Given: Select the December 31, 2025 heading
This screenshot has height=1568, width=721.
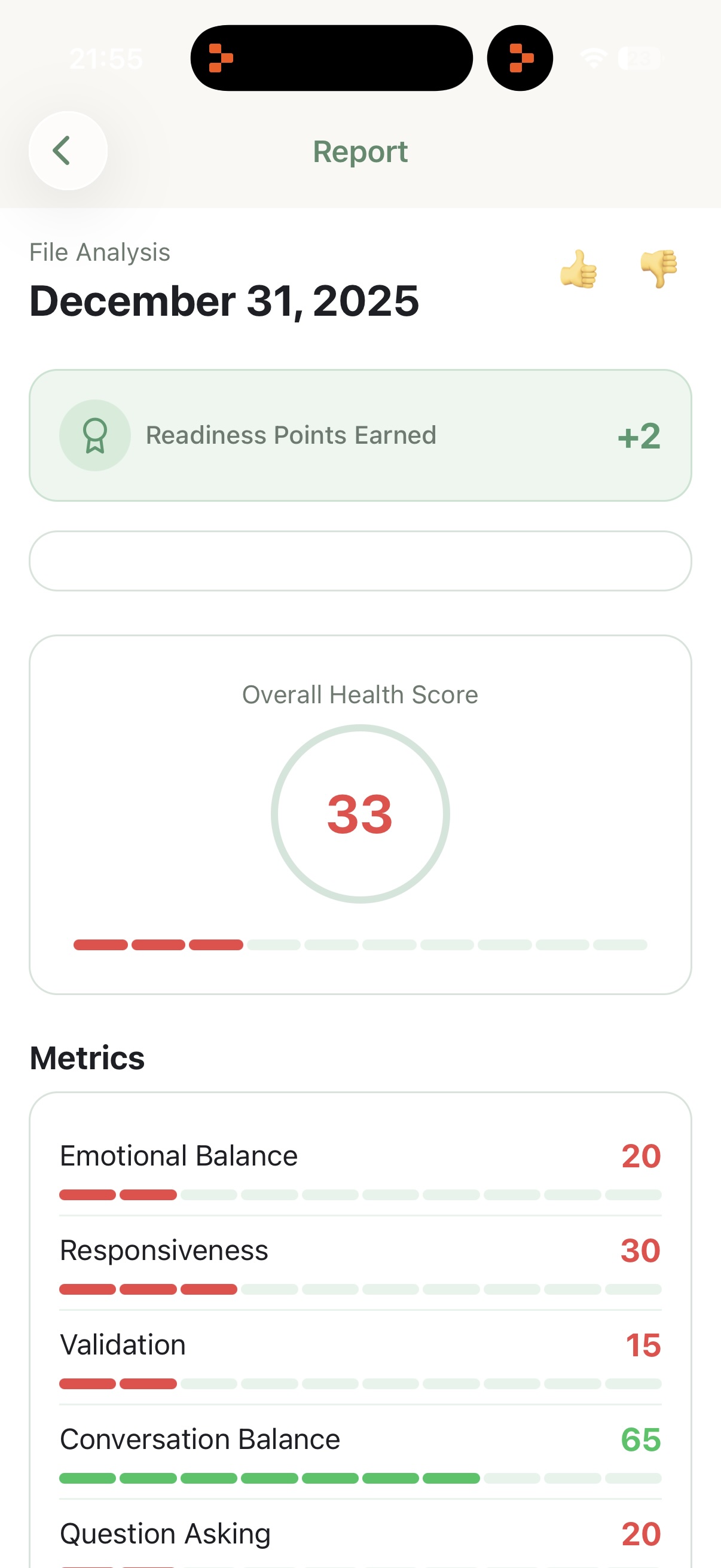Looking at the screenshot, I should (x=224, y=301).
